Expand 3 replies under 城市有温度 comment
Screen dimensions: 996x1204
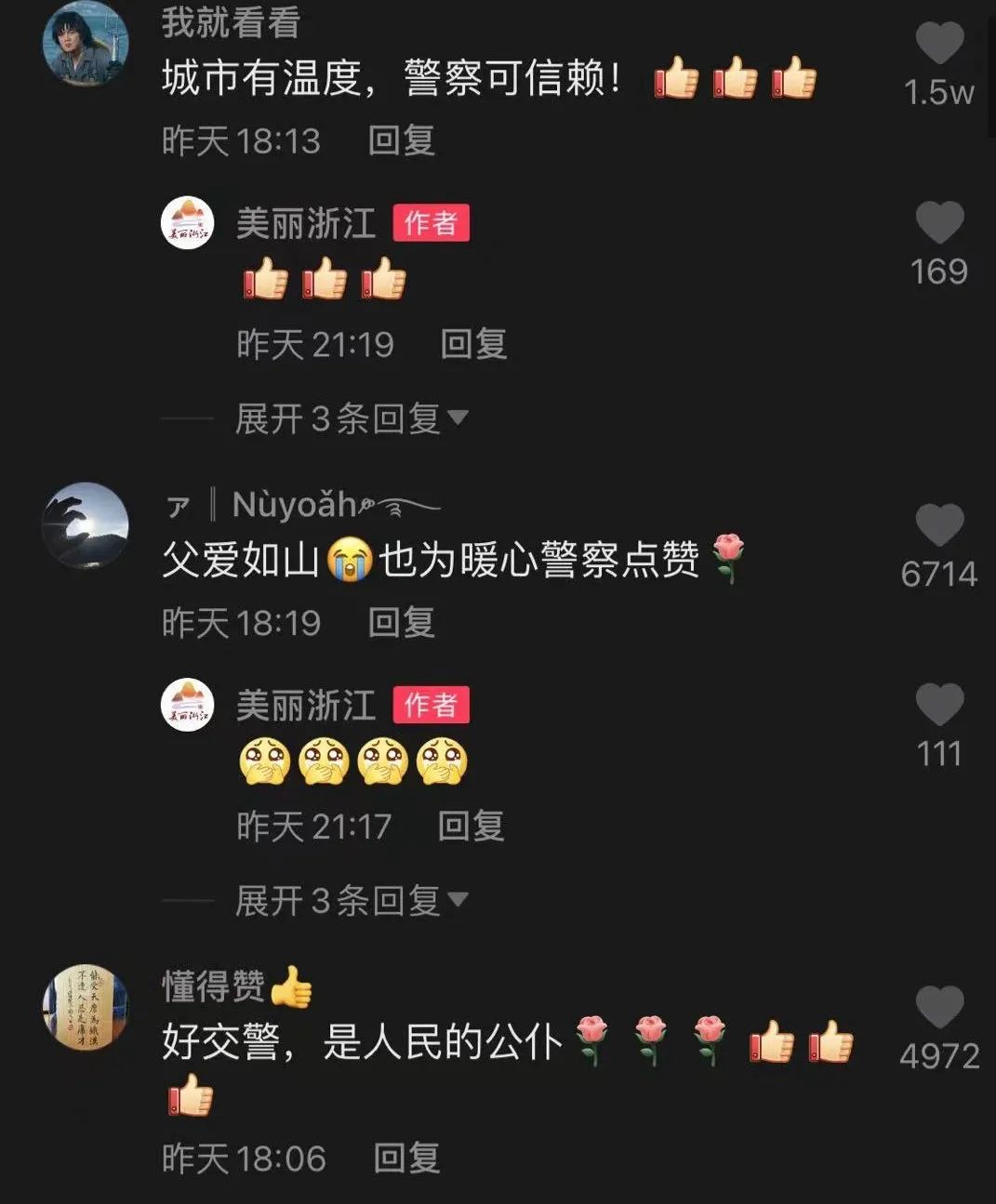coord(351,419)
